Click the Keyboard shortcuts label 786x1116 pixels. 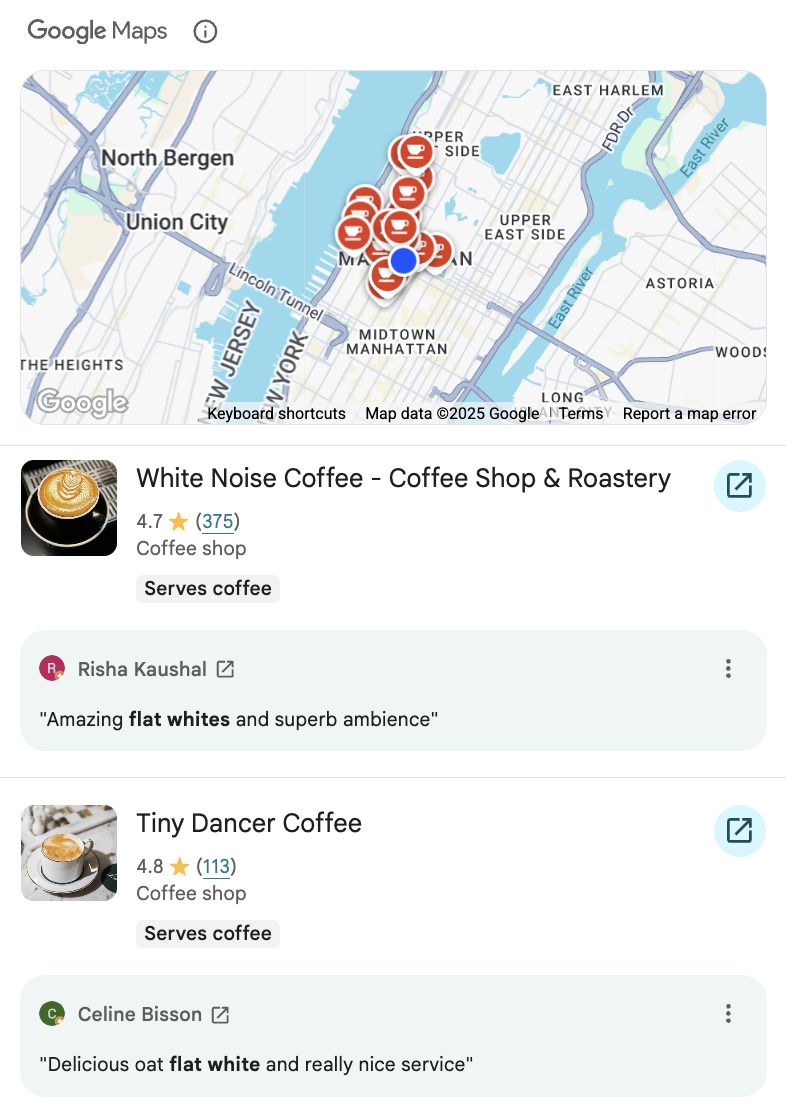(x=276, y=413)
